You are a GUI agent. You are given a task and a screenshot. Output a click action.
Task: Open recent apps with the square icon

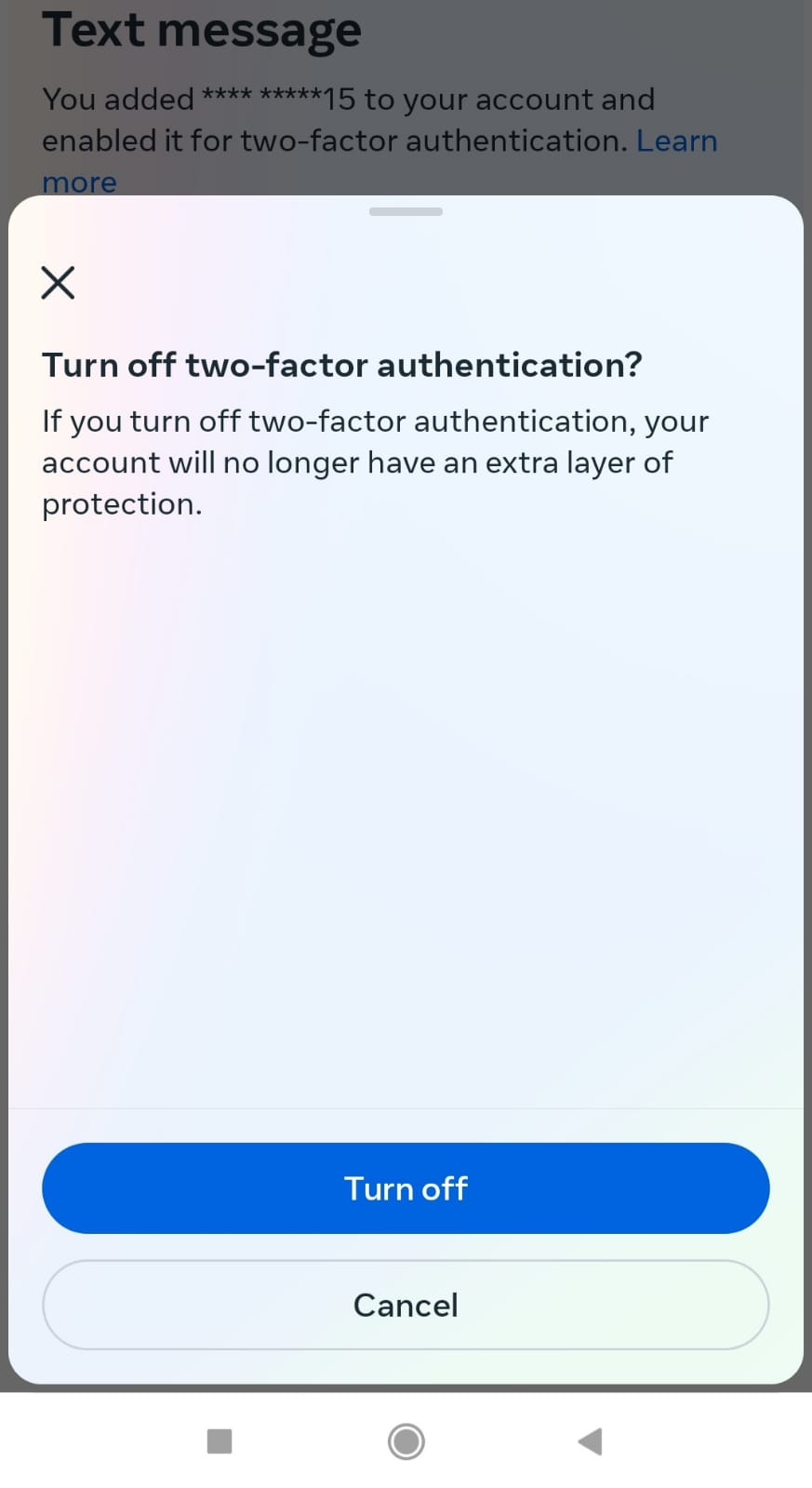tap(220, 1441)
